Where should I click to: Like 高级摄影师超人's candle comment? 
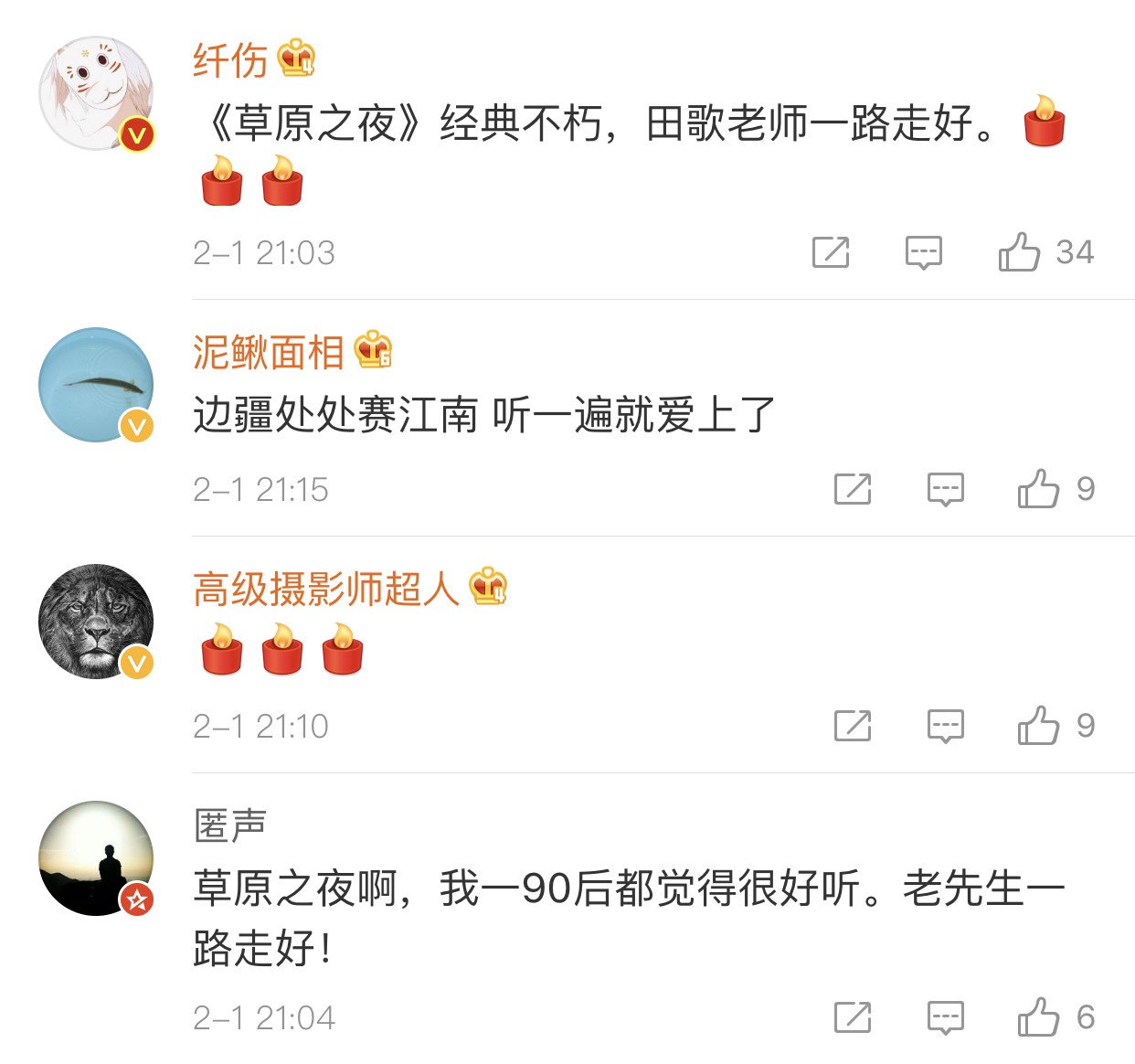coord(1039,726)
